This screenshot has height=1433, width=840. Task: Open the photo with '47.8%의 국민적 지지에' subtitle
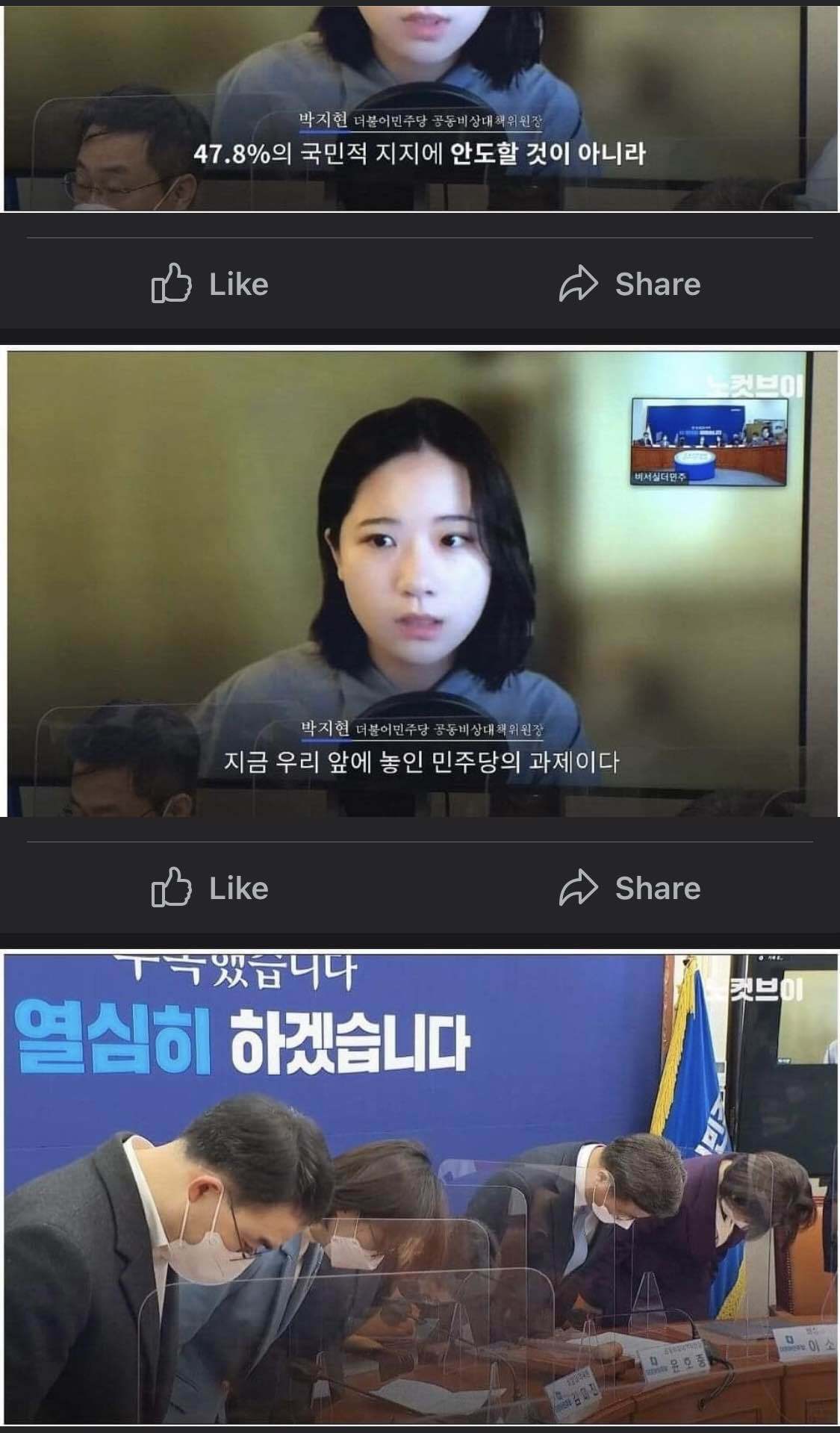tap(420, 105)
